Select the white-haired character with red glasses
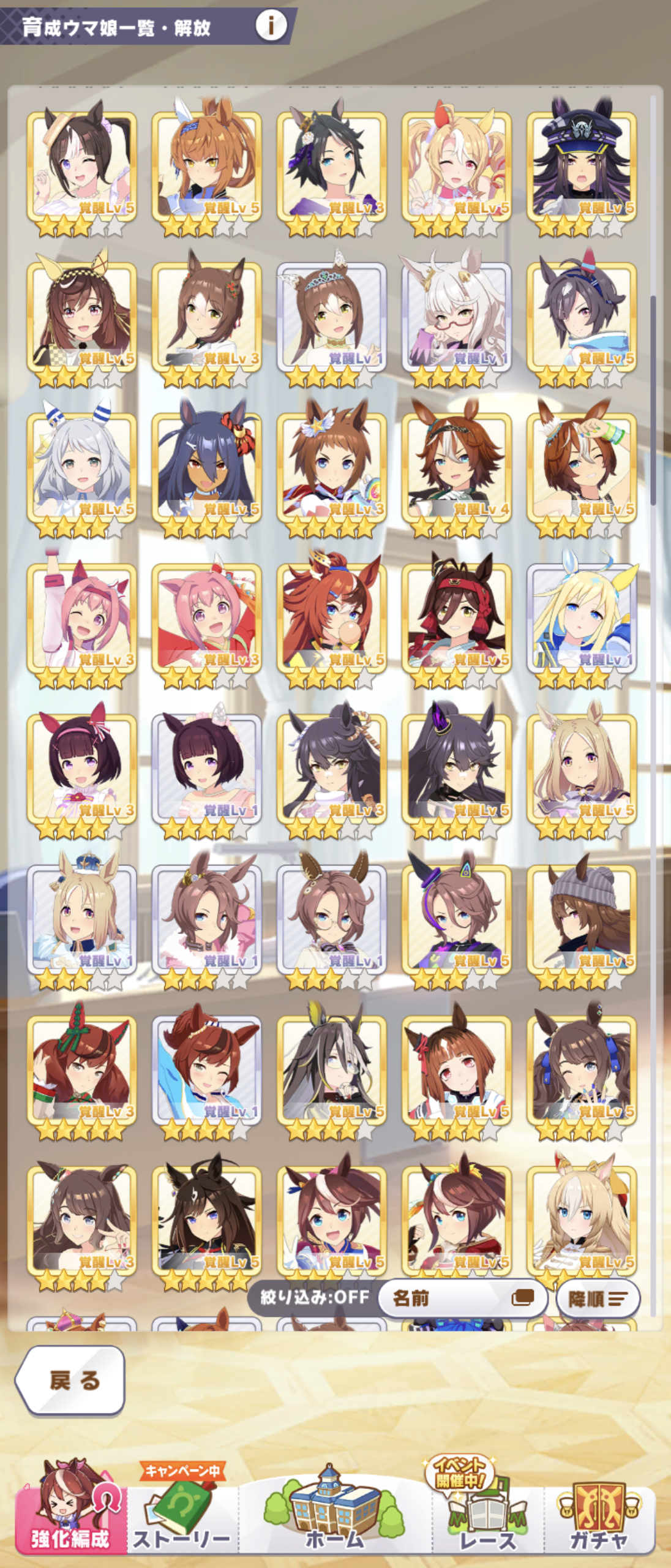671x1568 pixels. pos(456,316)
